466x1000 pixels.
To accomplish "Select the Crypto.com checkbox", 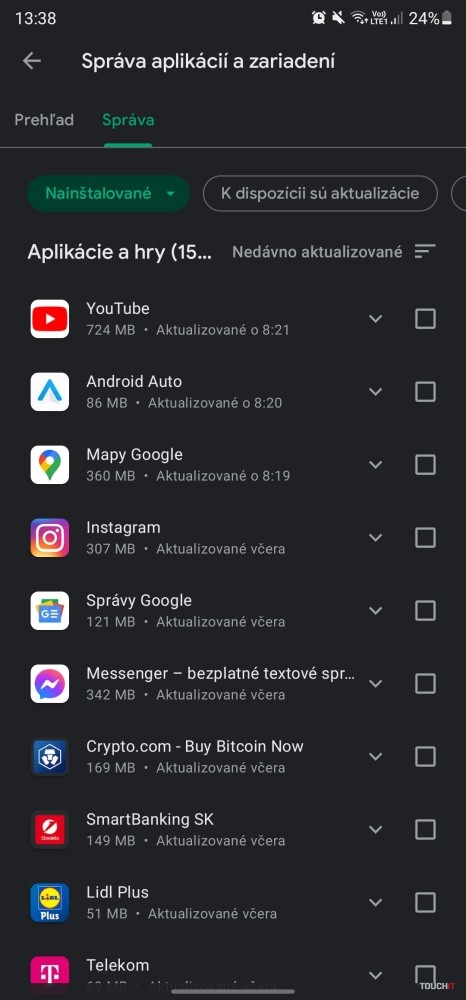I will point(425,756).
